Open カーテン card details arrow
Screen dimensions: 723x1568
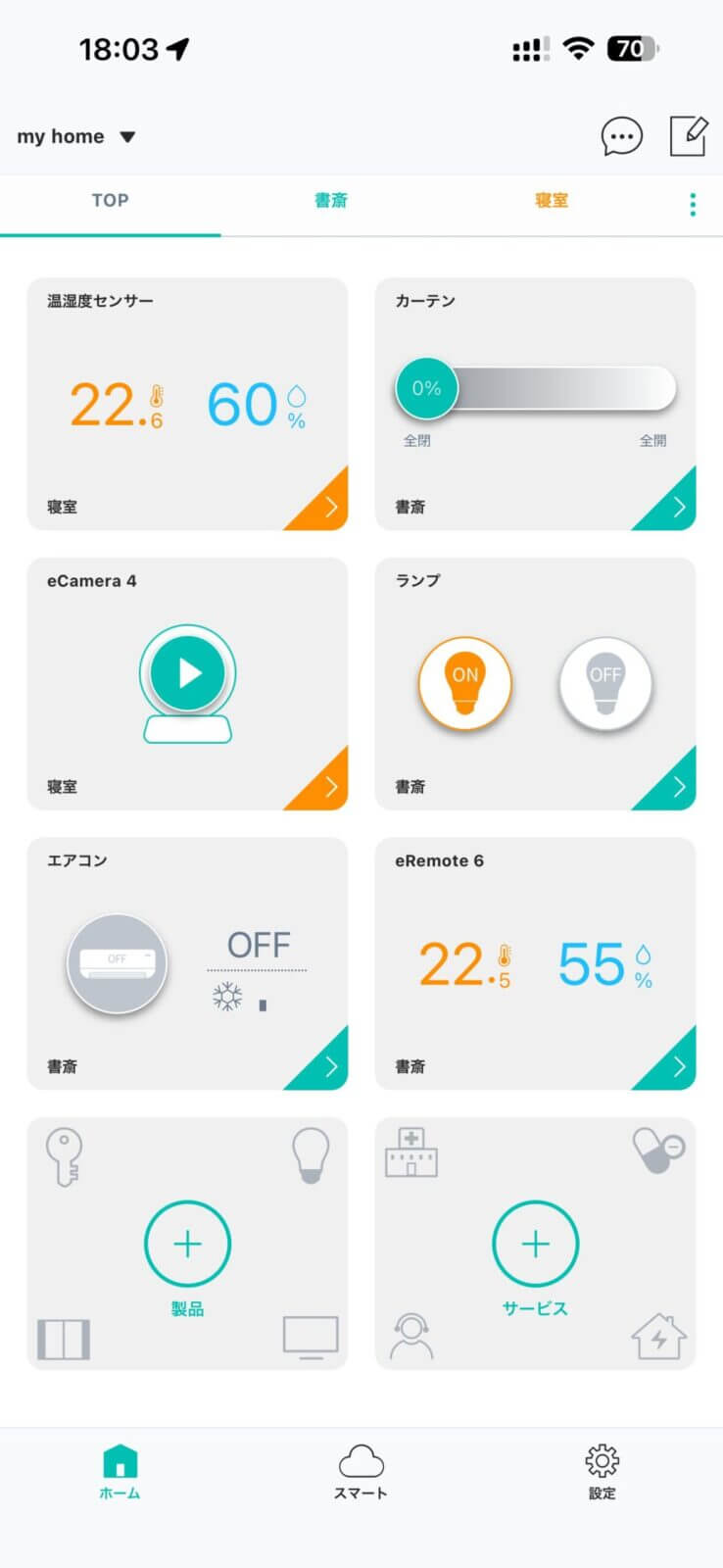pyautogui.click(x=676, y=508)
